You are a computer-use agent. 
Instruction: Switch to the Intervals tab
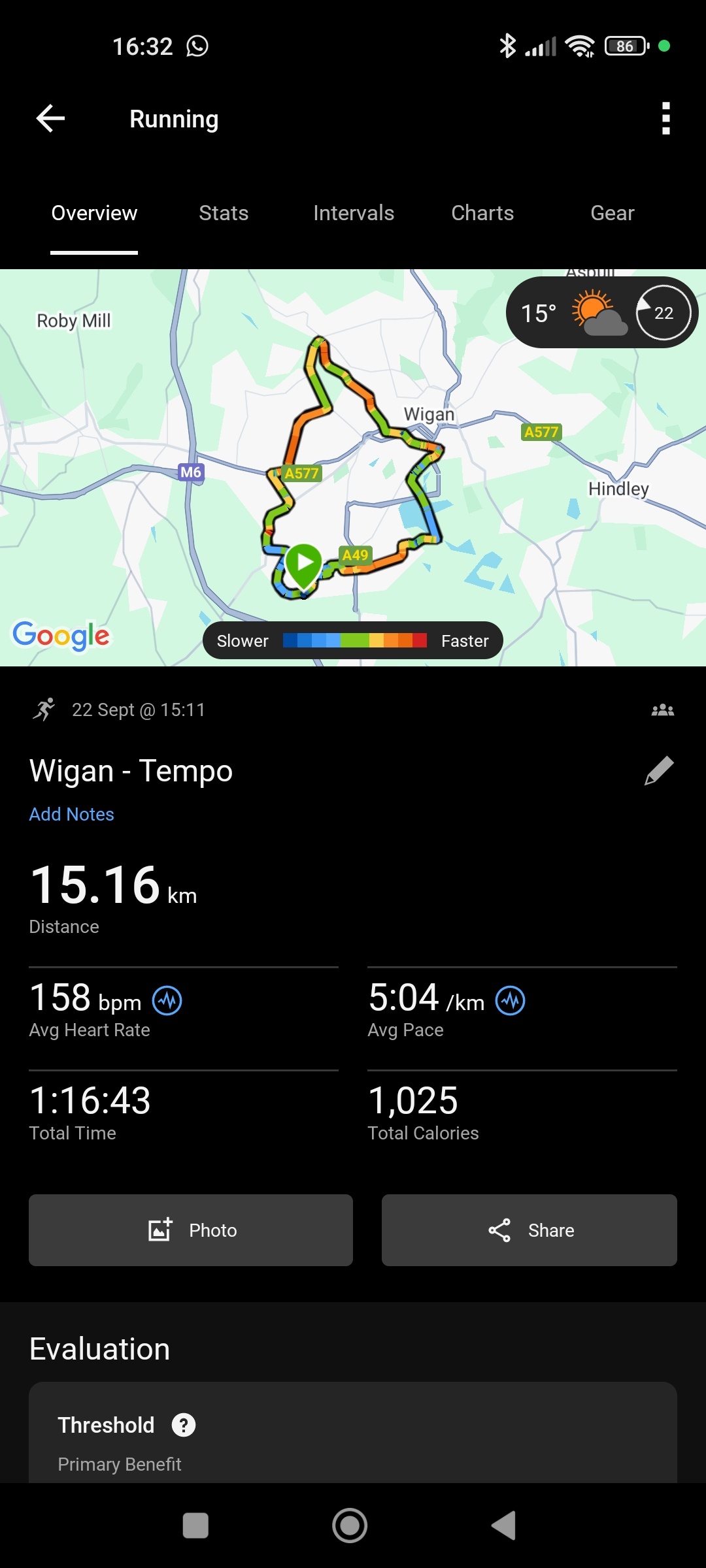[x=353, y=213]
